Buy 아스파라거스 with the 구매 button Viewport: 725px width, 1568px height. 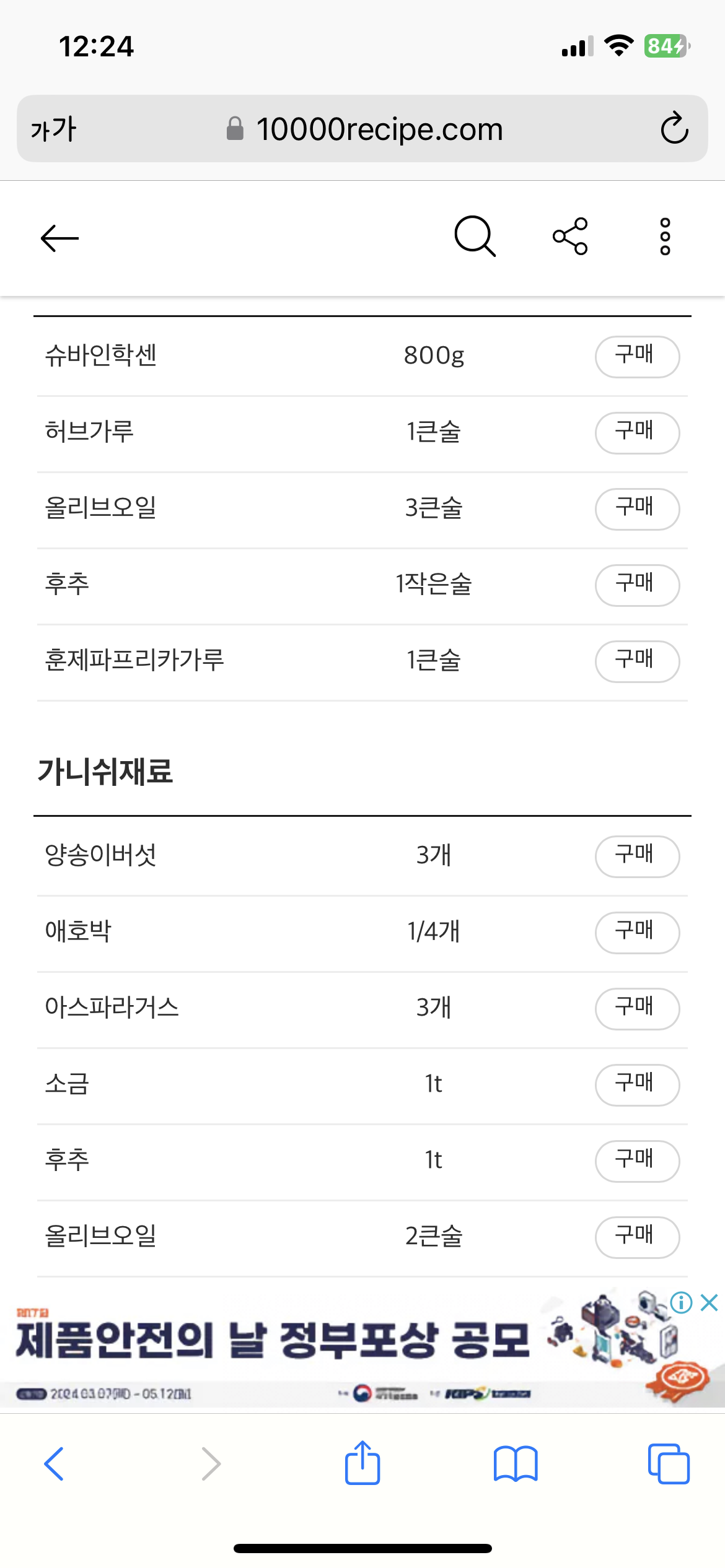(x=637, y=1009)
